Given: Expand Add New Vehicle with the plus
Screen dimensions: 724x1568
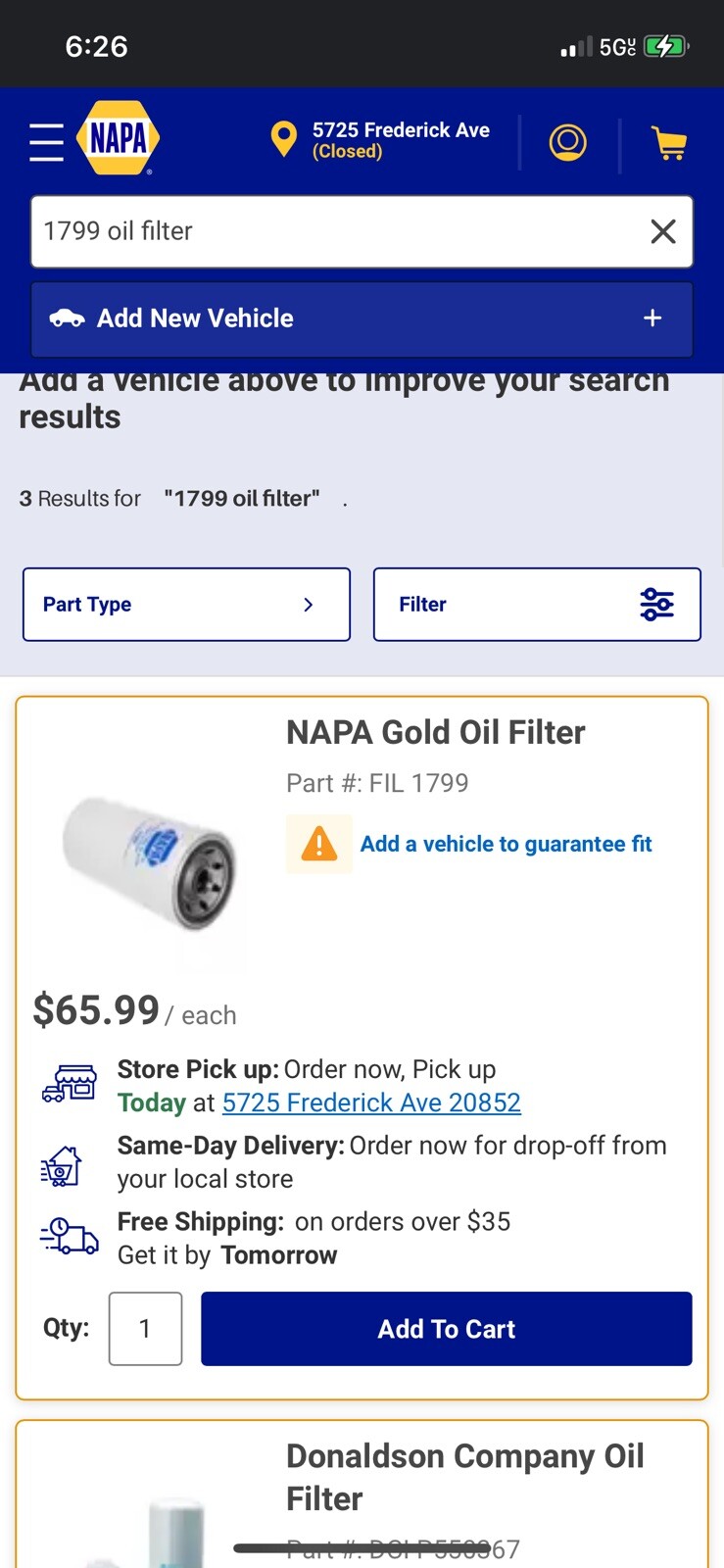Looking at the screenshot, I should (x=652, y=318).
